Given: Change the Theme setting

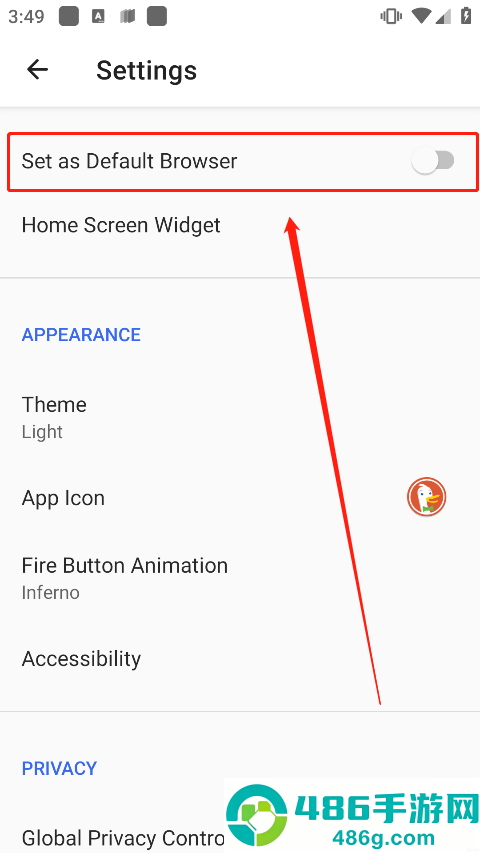Looking at the screenshot, I should (x=240, y=417).
